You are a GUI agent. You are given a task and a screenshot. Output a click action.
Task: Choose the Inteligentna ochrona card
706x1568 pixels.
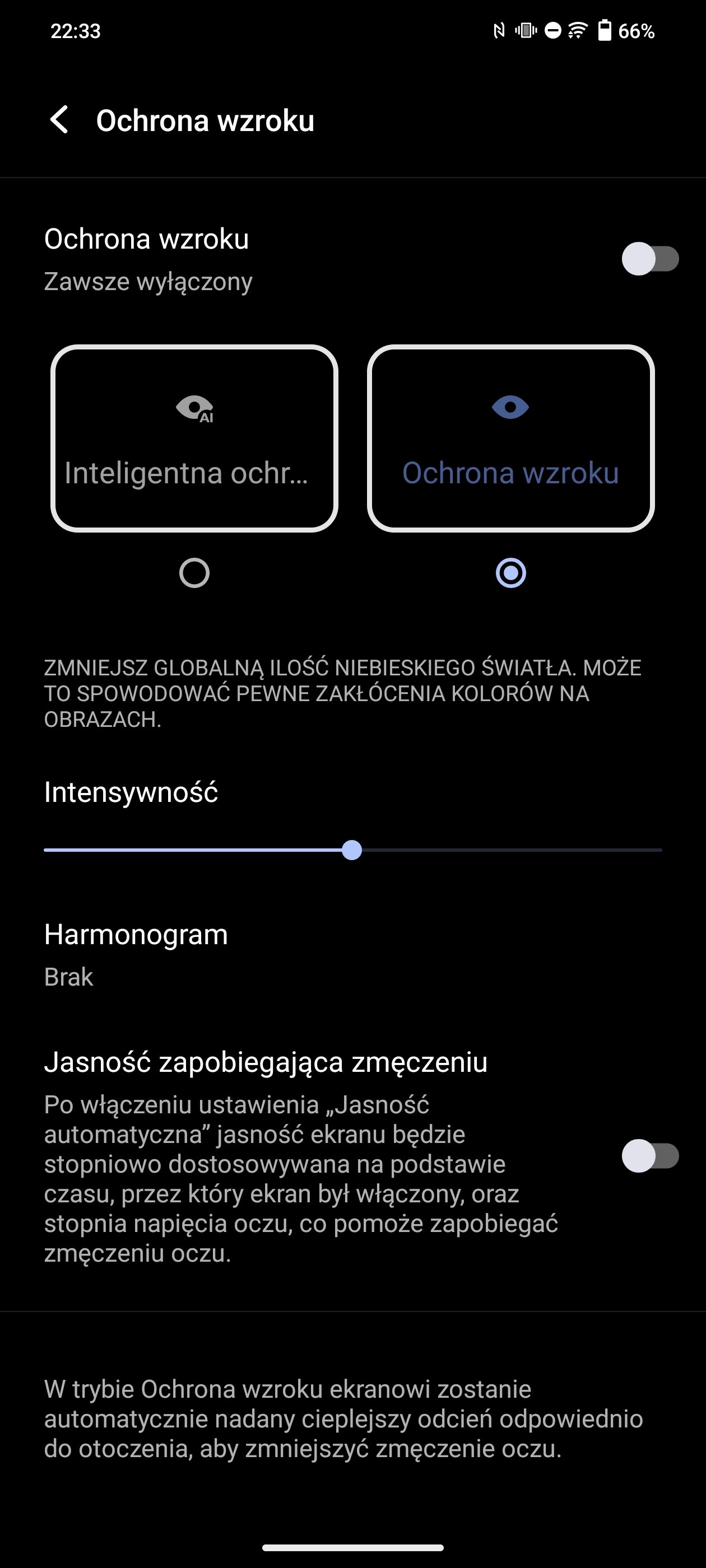[194, 438]
